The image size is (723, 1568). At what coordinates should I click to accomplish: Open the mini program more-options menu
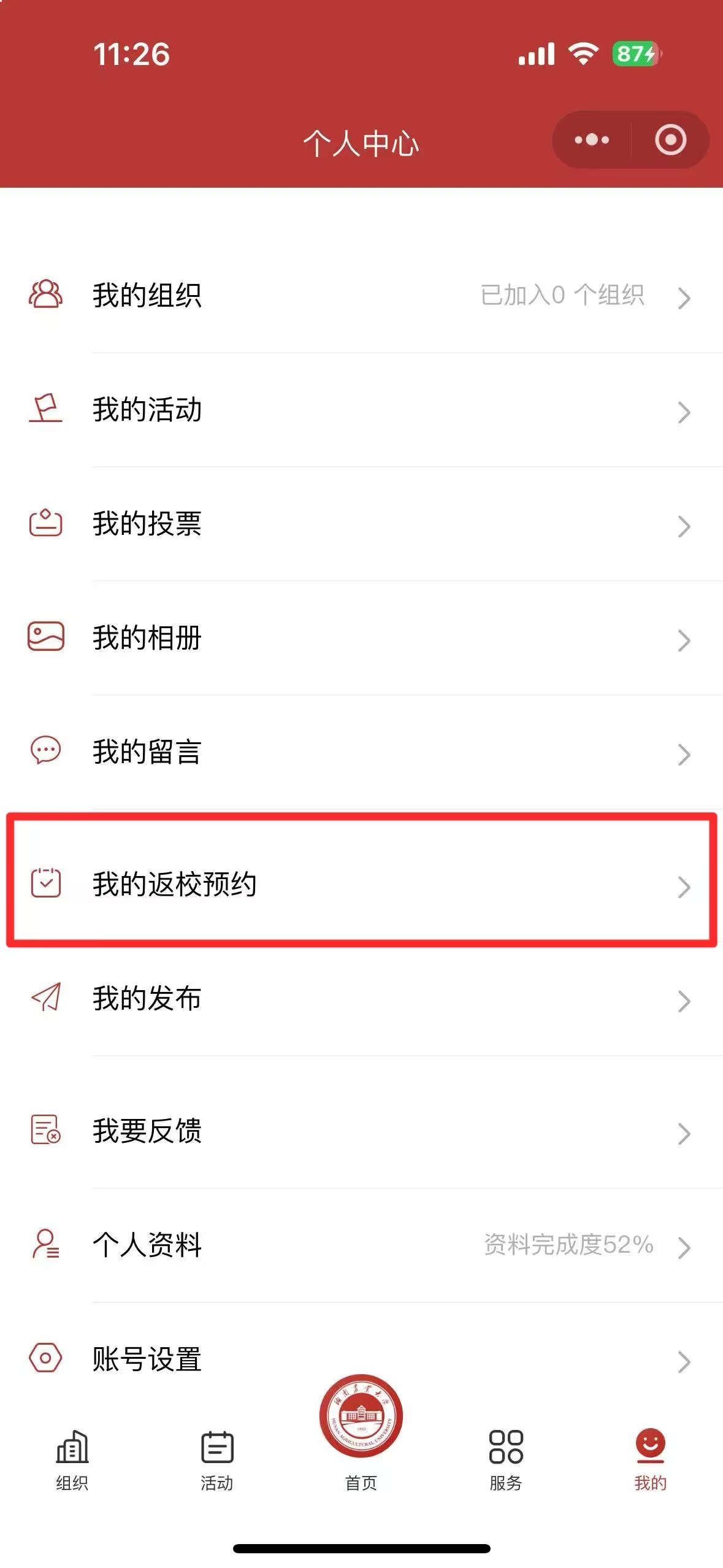592,140
